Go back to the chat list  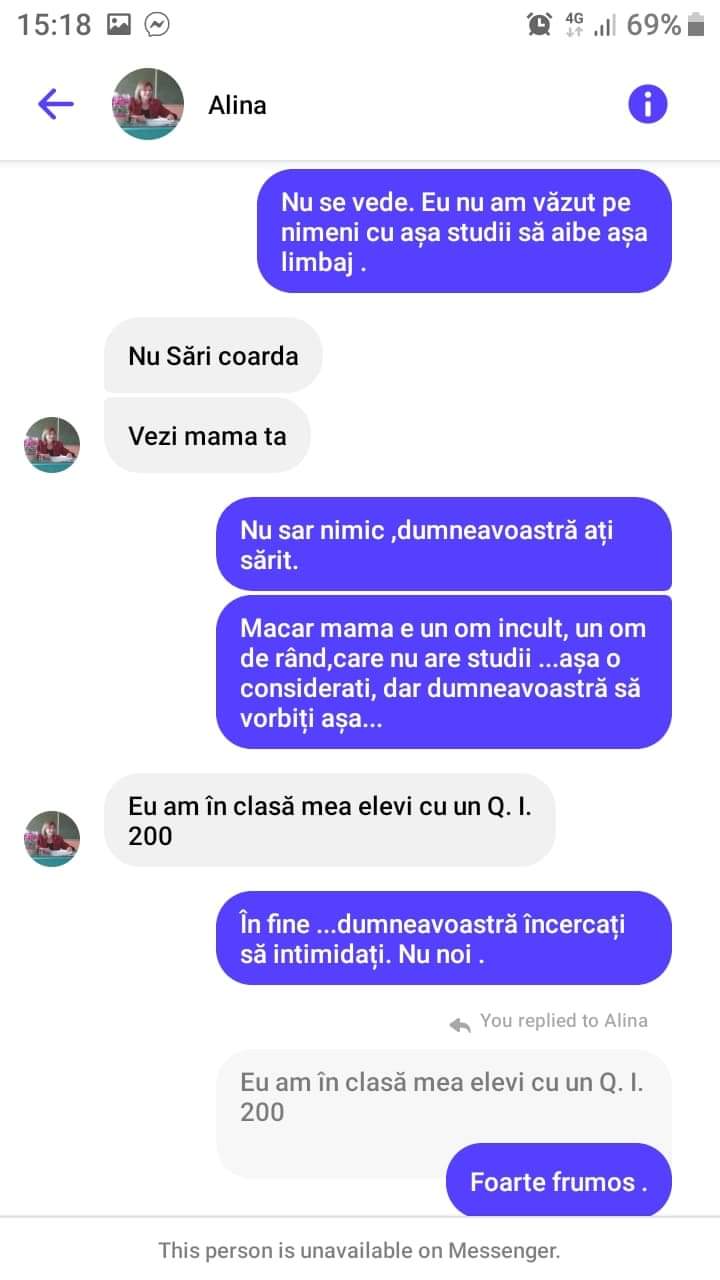coord(56,104)
